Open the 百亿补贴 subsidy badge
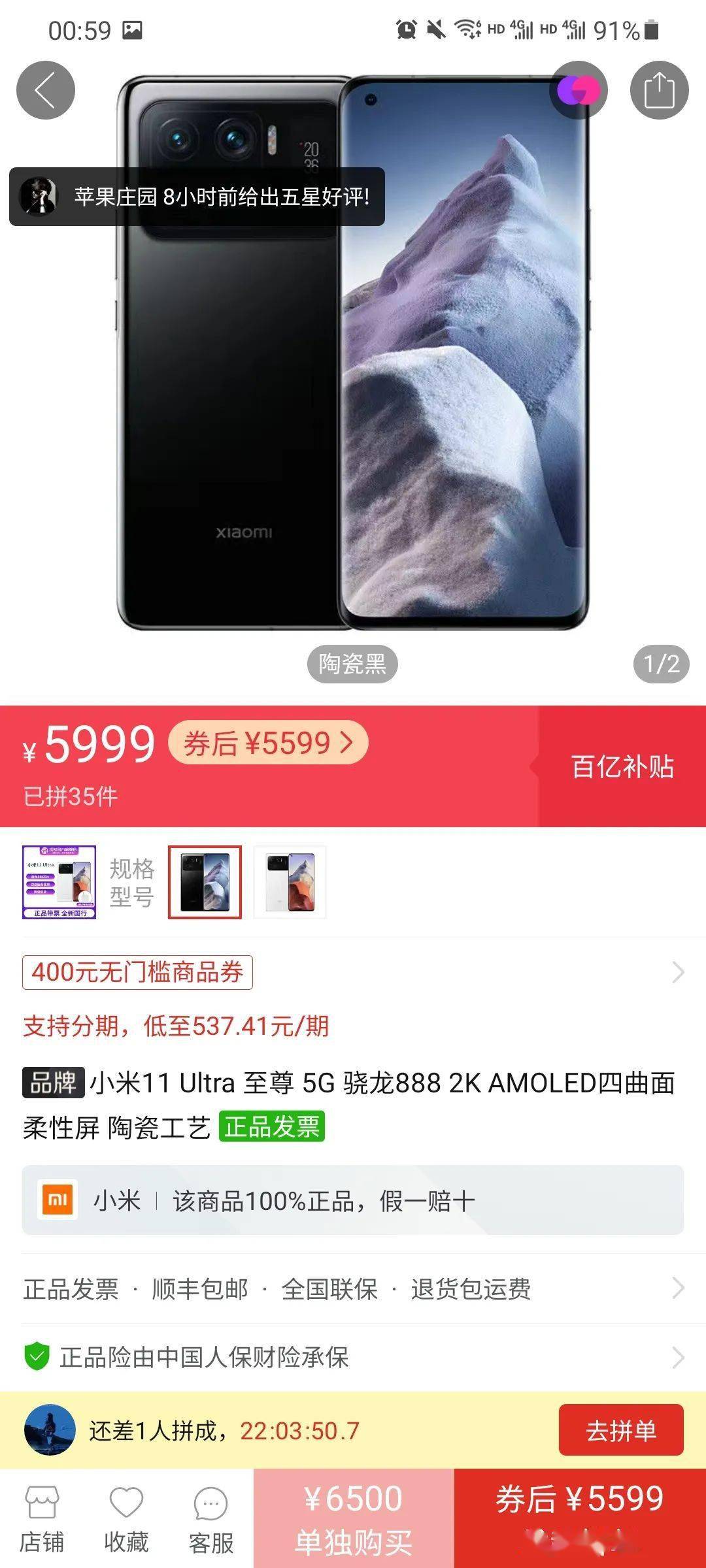The height and width of the screenshot is (1568, 706). click(x=622, y=766)
